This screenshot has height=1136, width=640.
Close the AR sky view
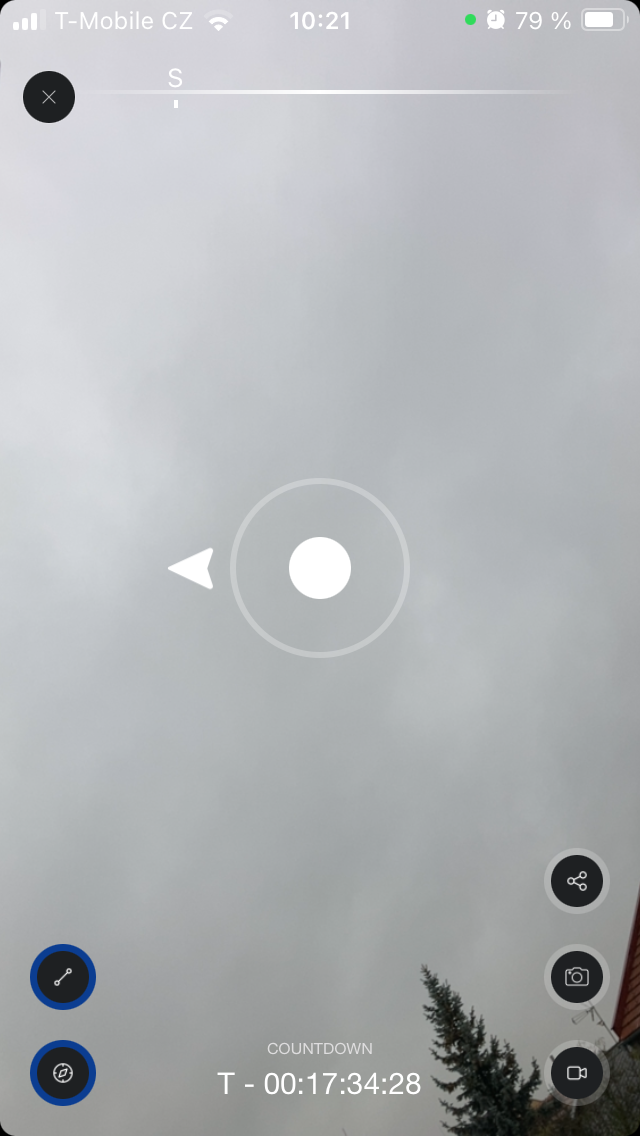(x=49, y=97)
